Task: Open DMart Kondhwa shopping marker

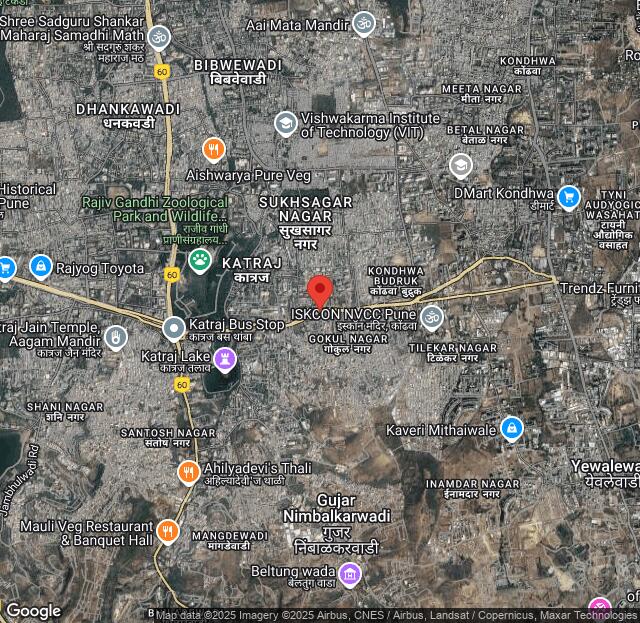Action: point(569,194)
